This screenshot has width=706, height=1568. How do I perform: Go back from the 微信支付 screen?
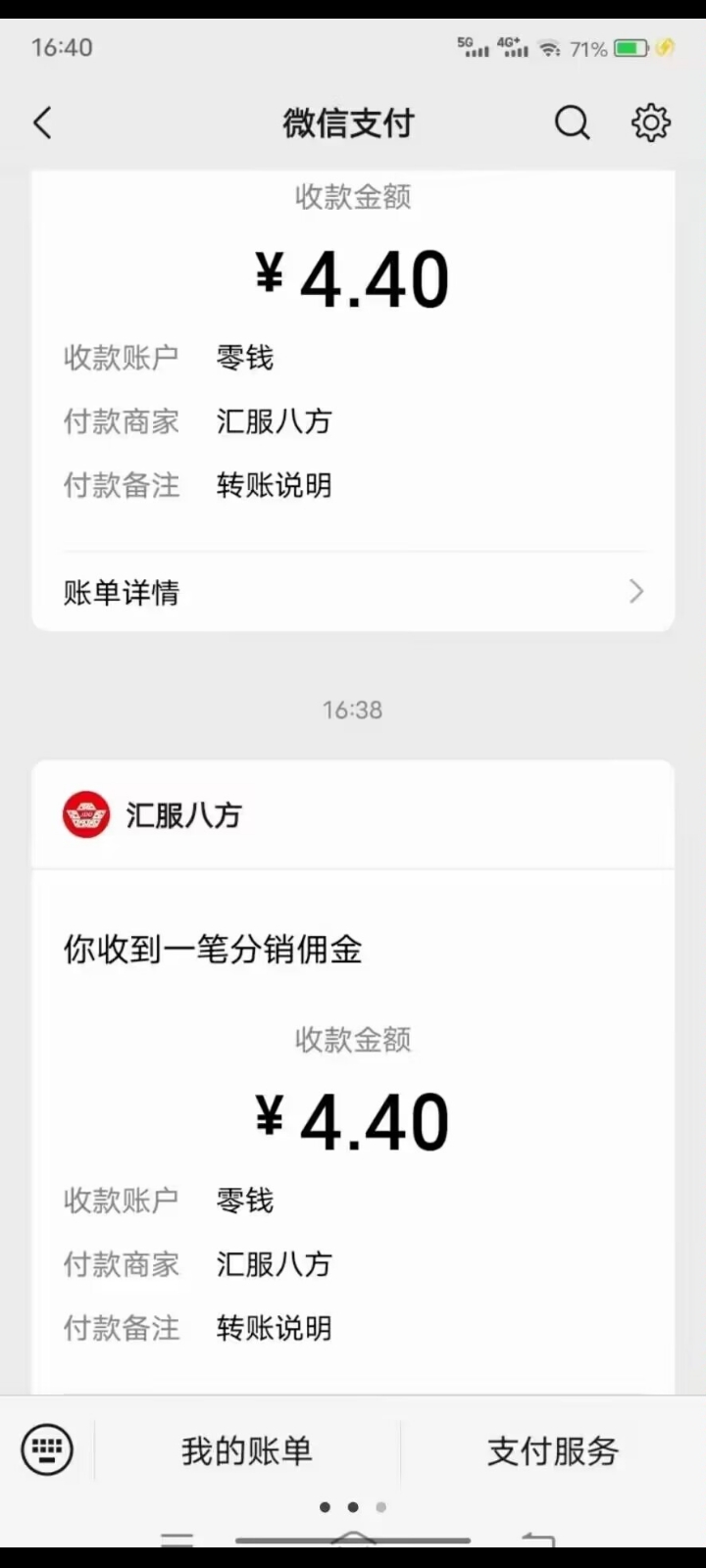pos(42,123)
